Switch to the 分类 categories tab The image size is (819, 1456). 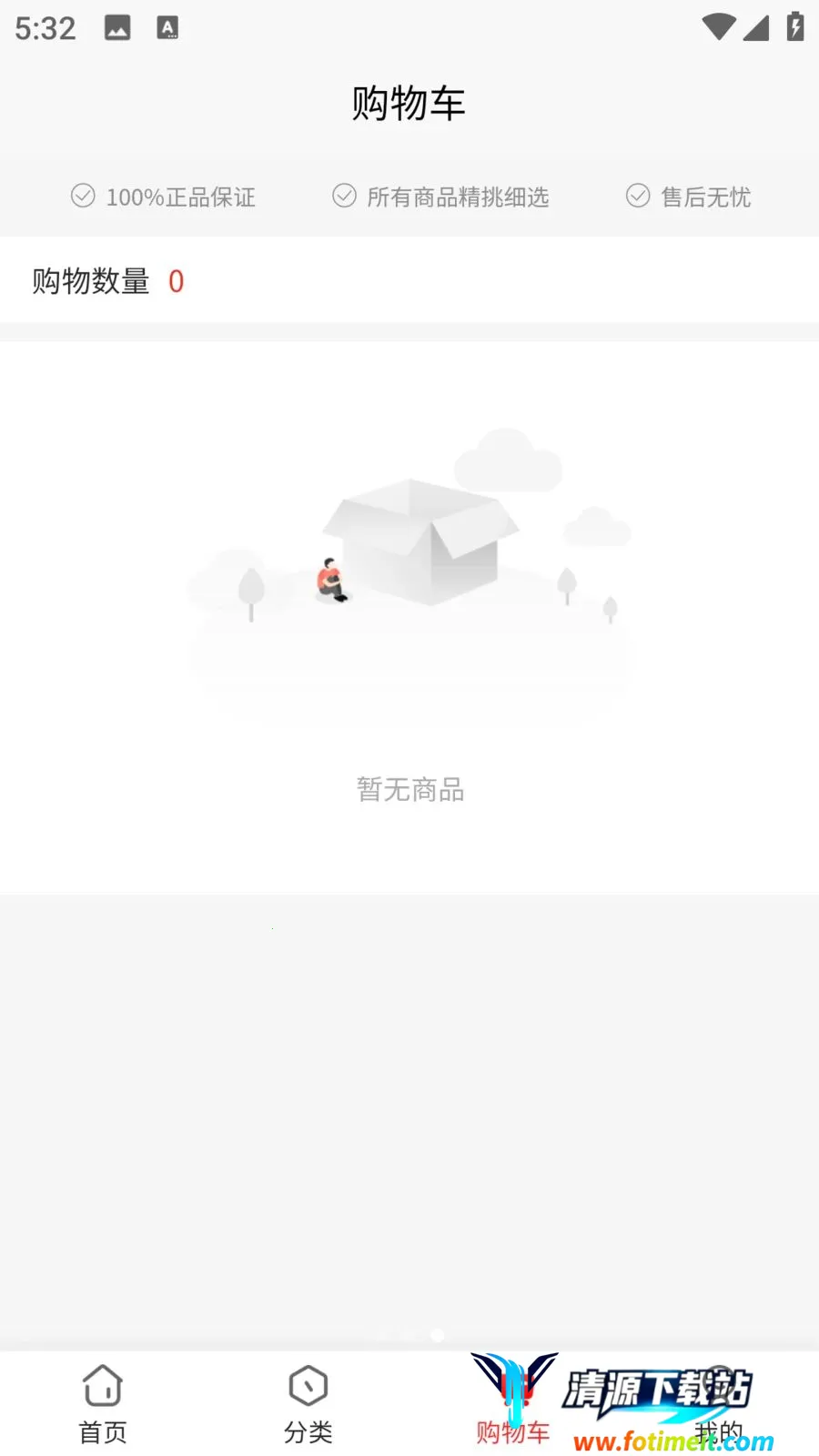pyautogui.click(x=308, y=1404)
